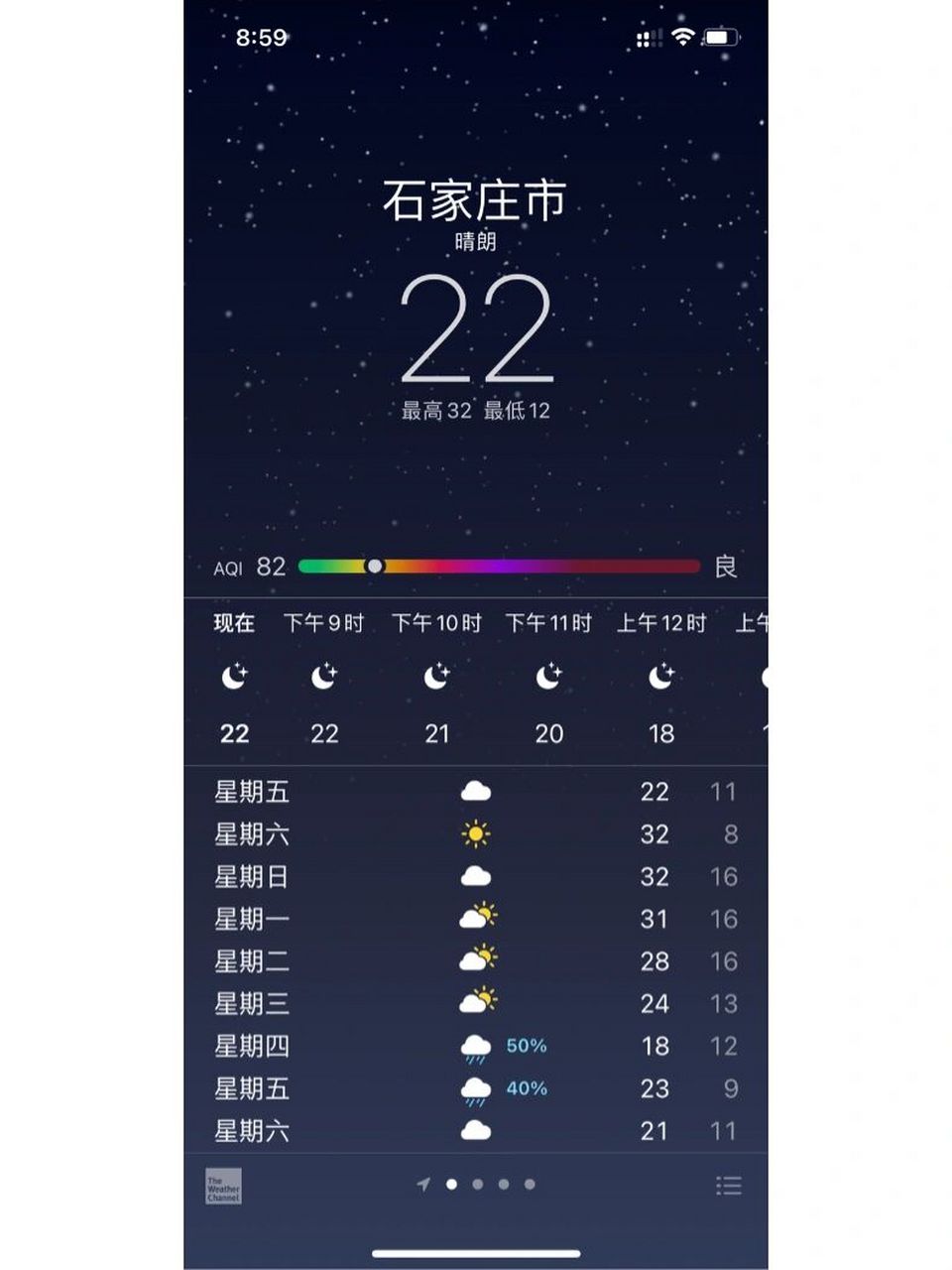Click the cloudy icon on the 星期五 row
The height and width of the screenshot is (1270, 952).
point(476,791)
